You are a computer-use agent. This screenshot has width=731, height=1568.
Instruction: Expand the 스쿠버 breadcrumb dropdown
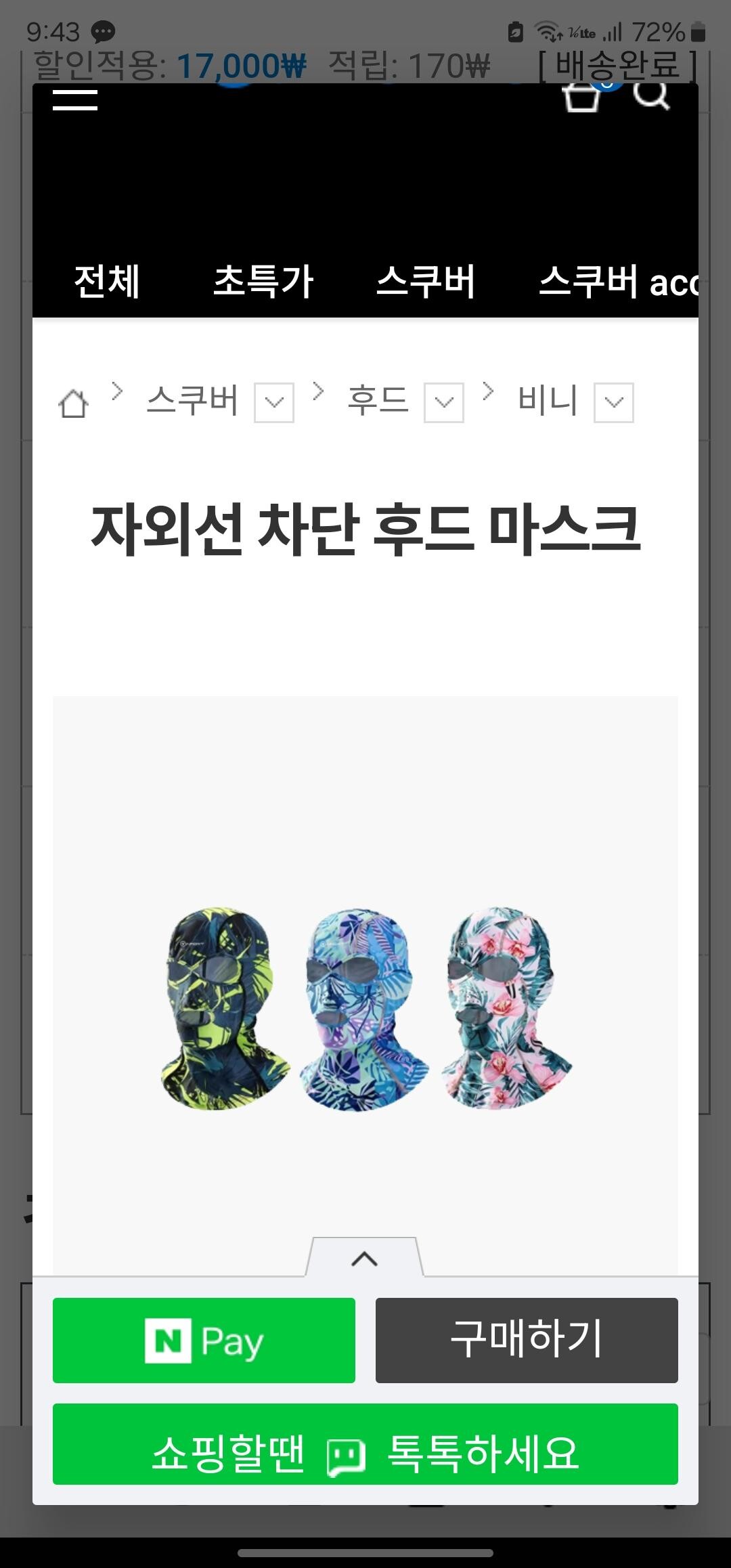pos(274,403)
